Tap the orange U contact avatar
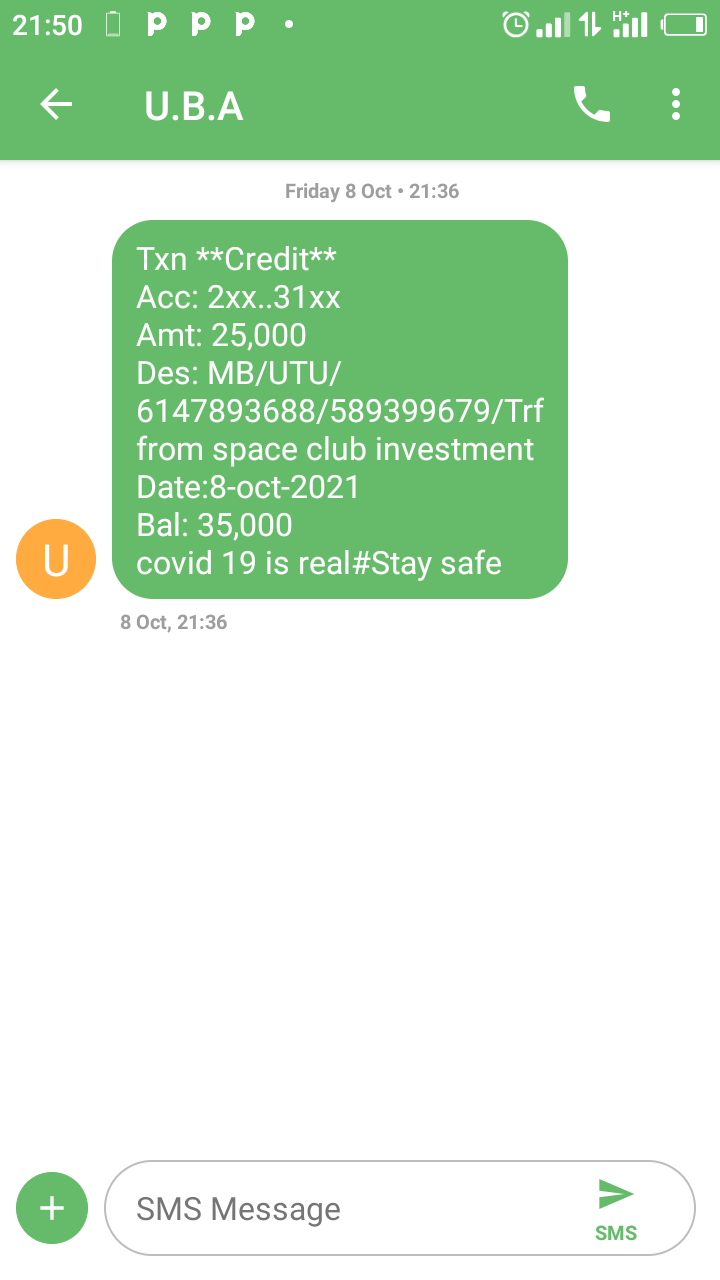 56,559
